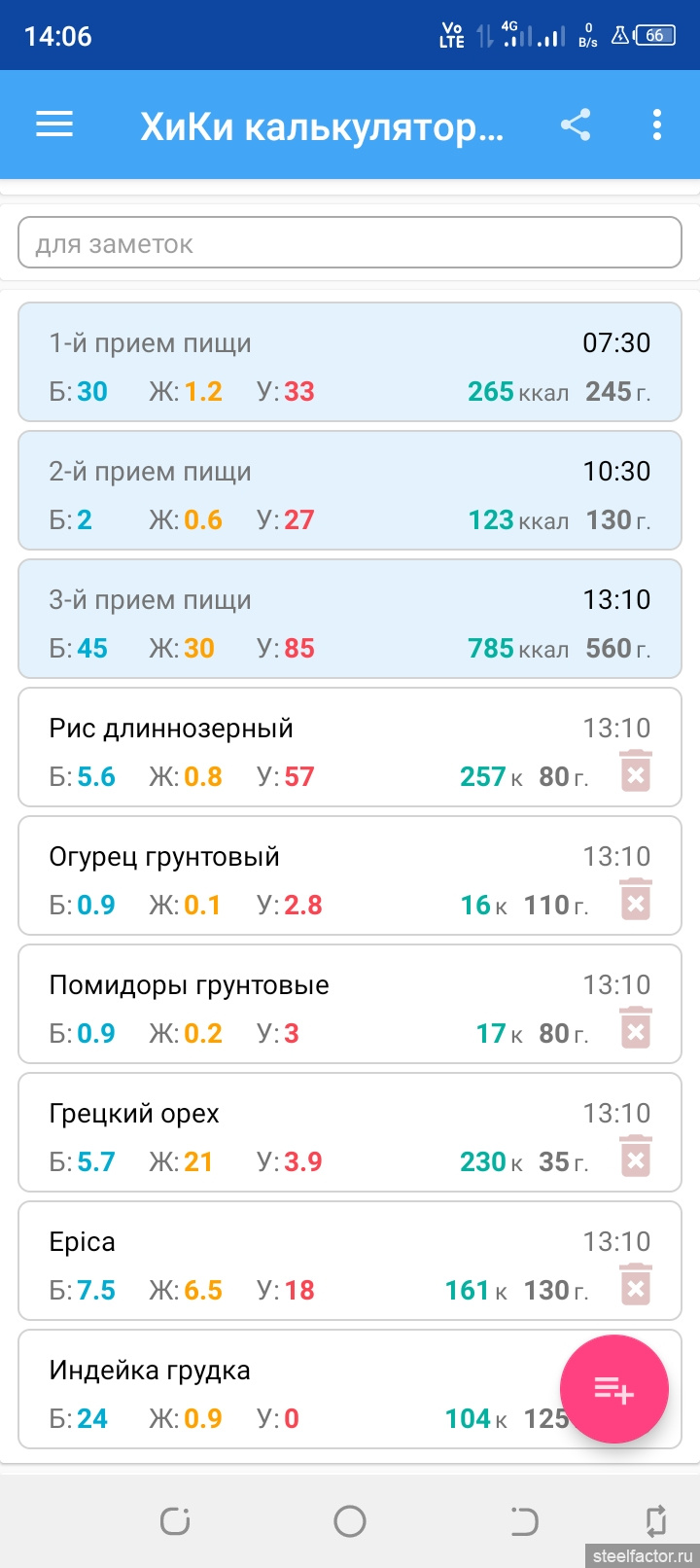Screen dimensions: 700x1568
Task: Open the Epica entry
Action: (292, 1262)
